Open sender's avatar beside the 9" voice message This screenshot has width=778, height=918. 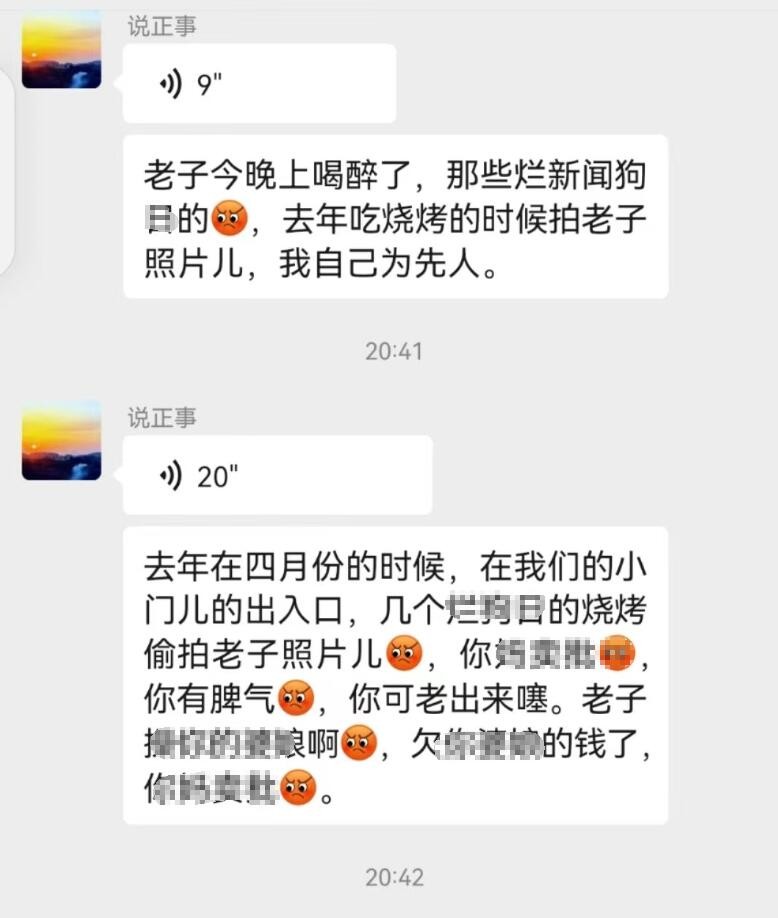[61, 50]
